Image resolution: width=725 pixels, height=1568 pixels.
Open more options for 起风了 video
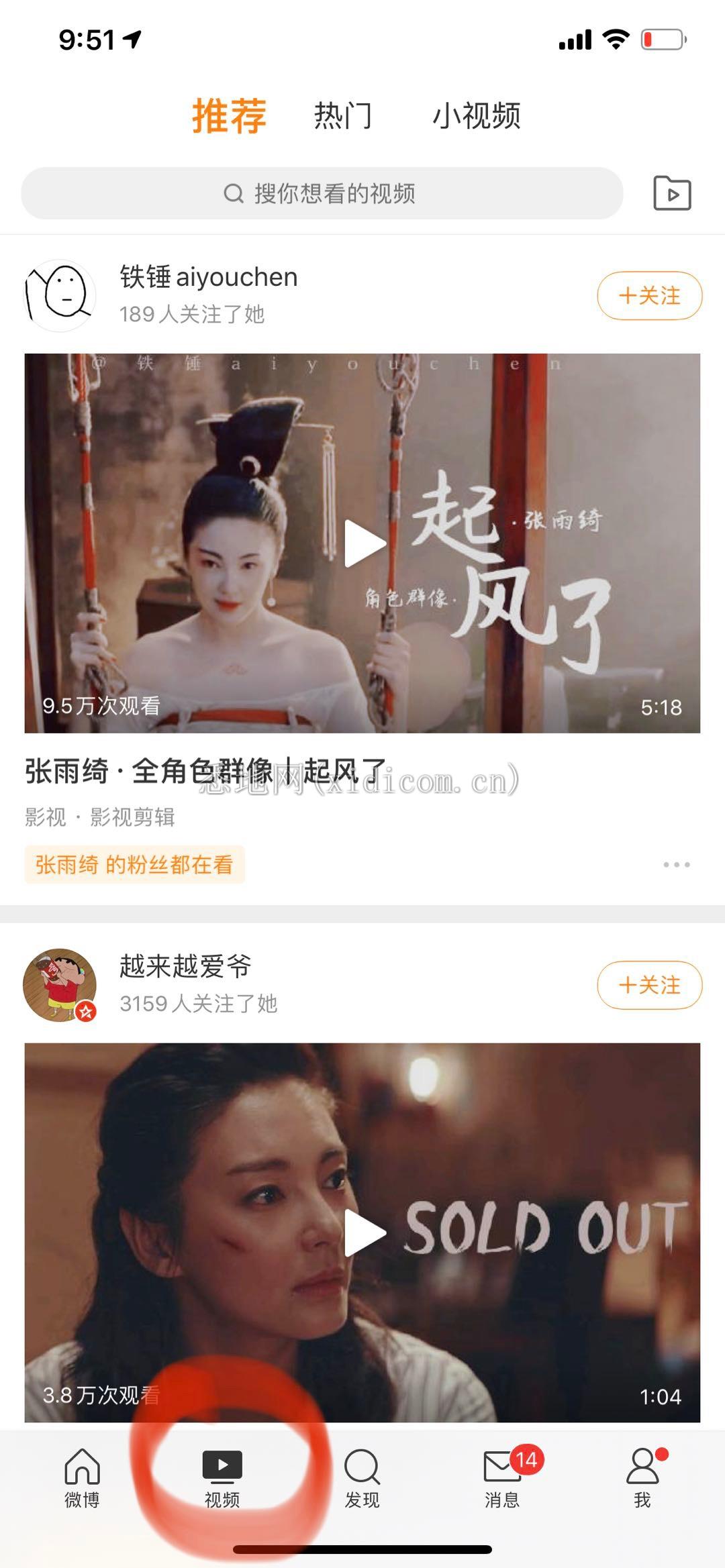pyautogui.click(x=676, y=865)
